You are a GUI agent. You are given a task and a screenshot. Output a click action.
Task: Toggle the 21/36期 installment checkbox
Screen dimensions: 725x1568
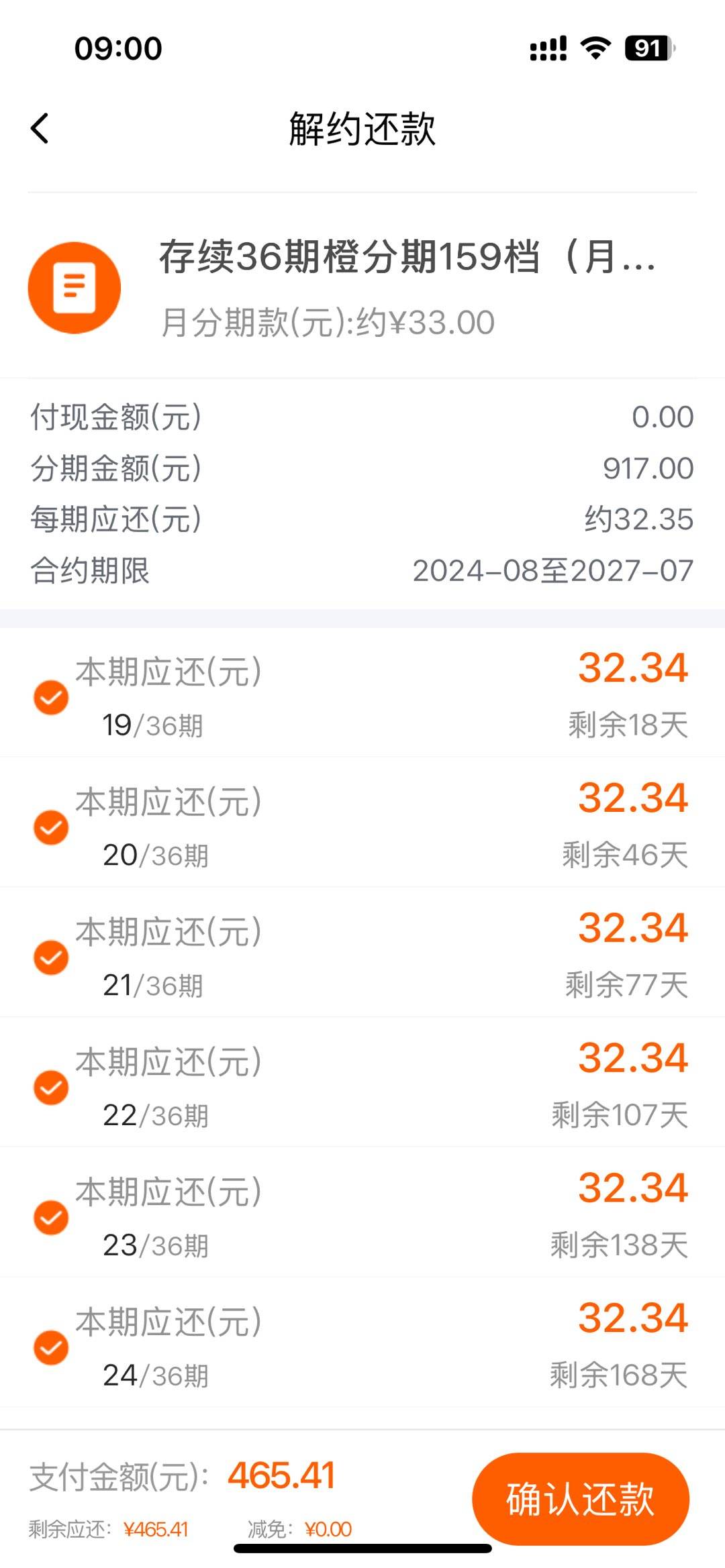[51, 957]
